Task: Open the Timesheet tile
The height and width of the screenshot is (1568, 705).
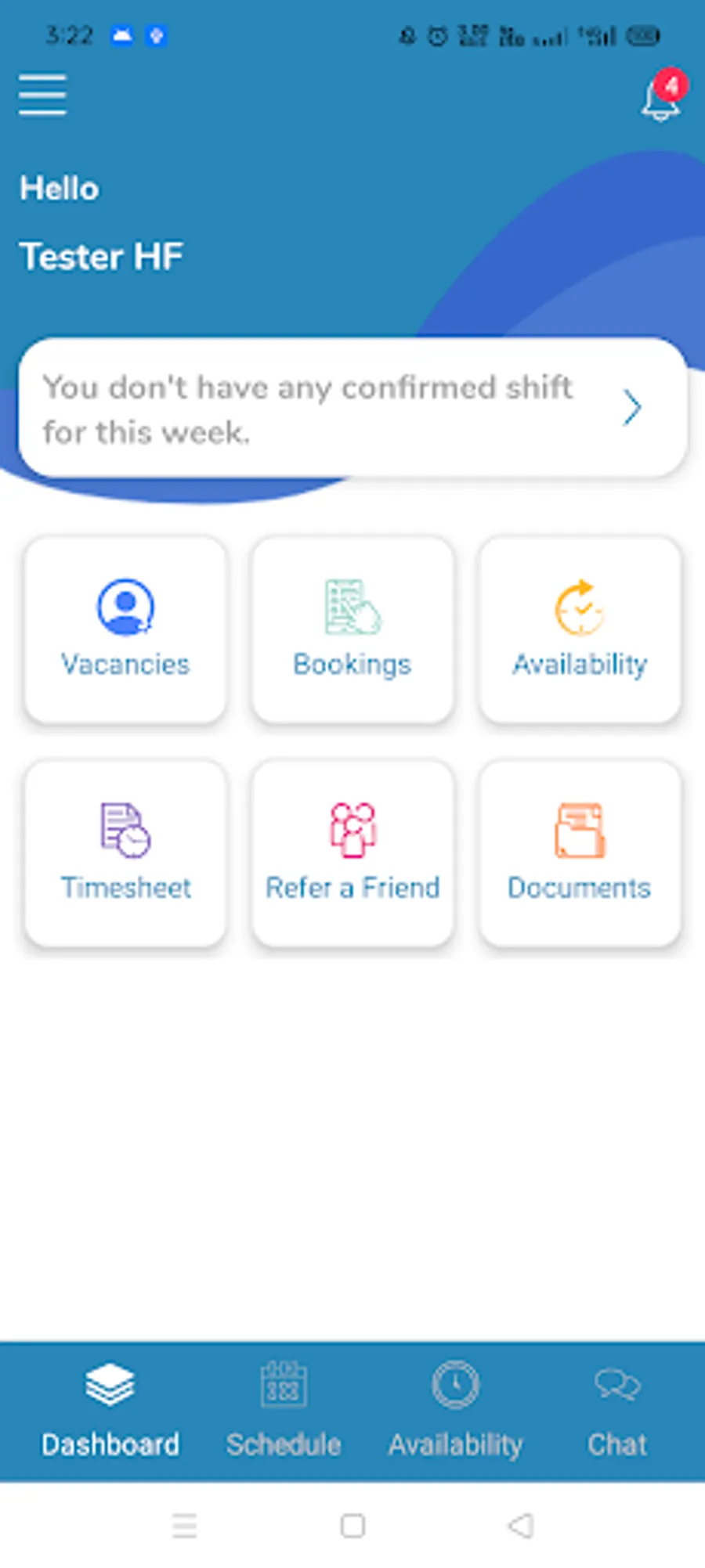Action: click(125, 853)
